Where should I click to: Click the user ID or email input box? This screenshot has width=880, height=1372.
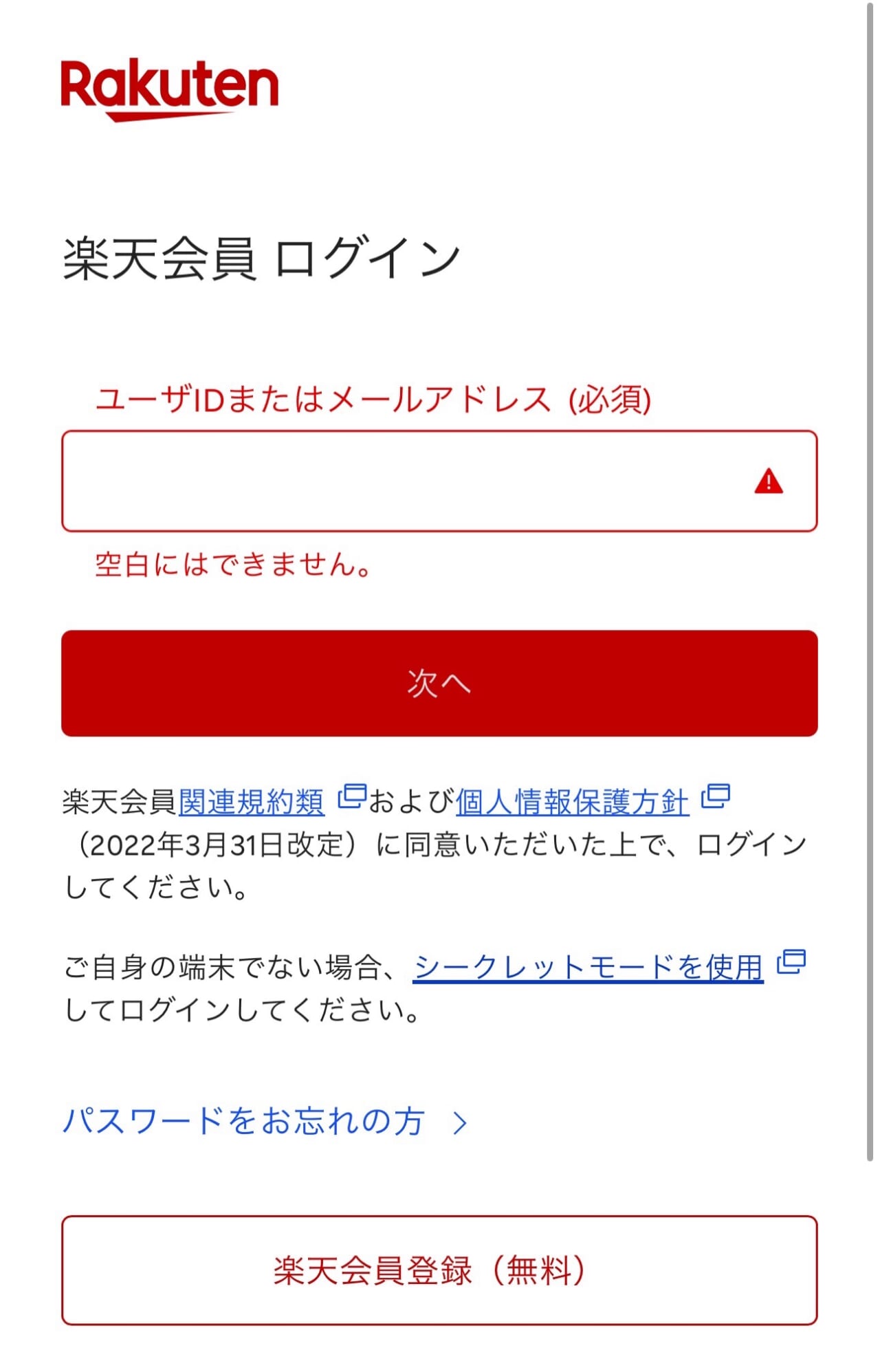pos(385,481)
